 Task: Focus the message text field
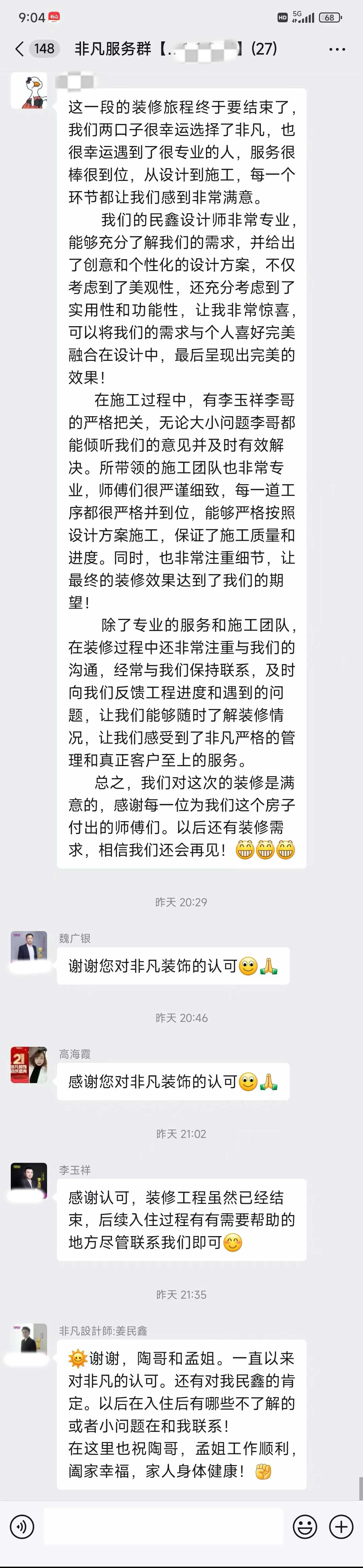[x=163, y=1526]
